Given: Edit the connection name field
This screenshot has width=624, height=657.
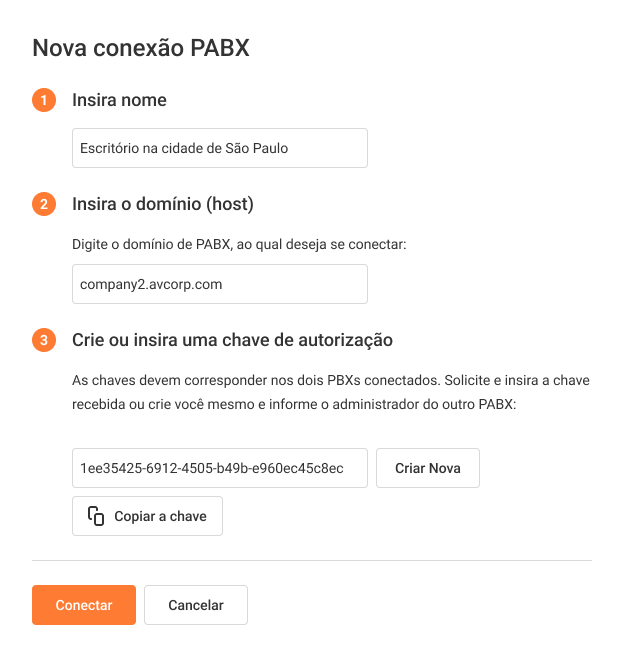Looking at the screenshot, I should [x=220, y=148].
